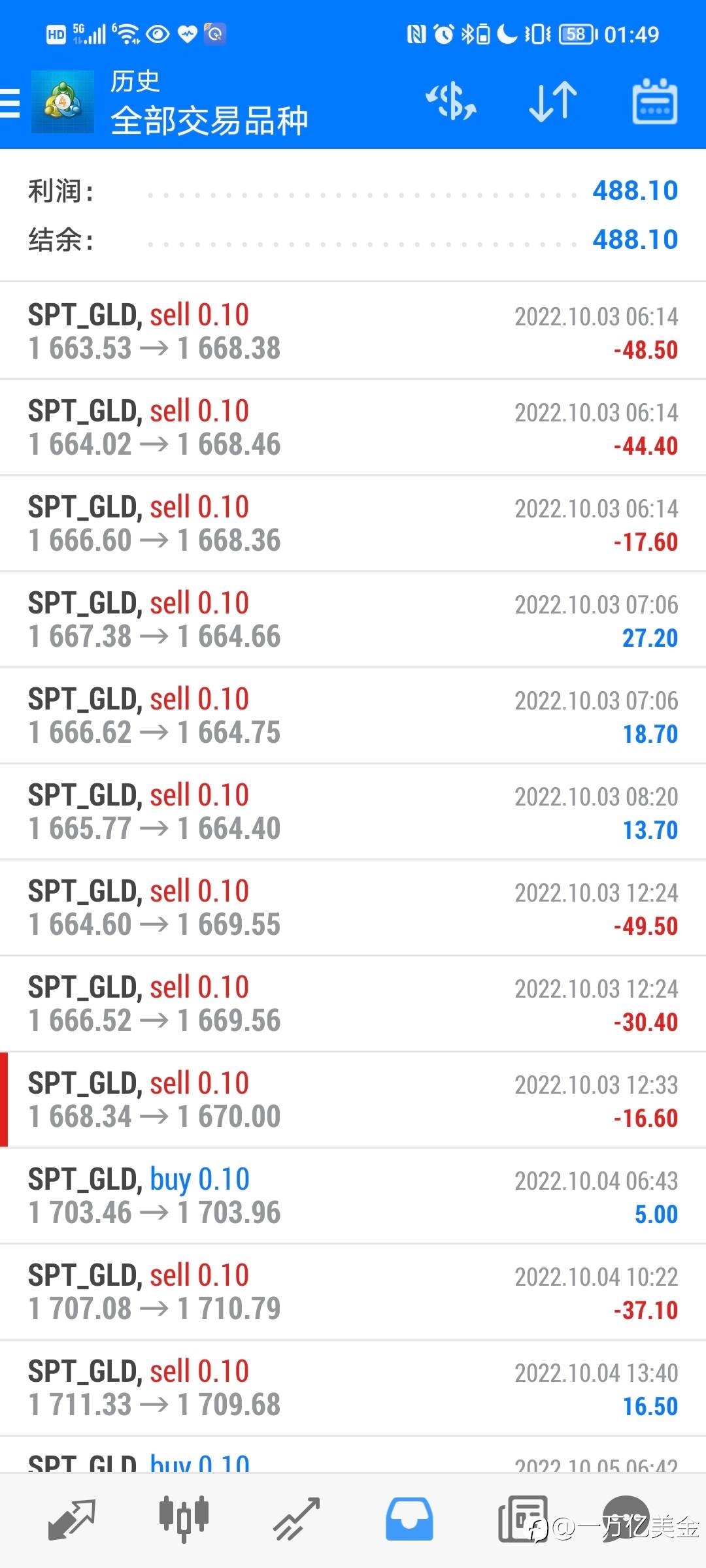Open the buy trade from 1 703.46

pos(353,1196)
